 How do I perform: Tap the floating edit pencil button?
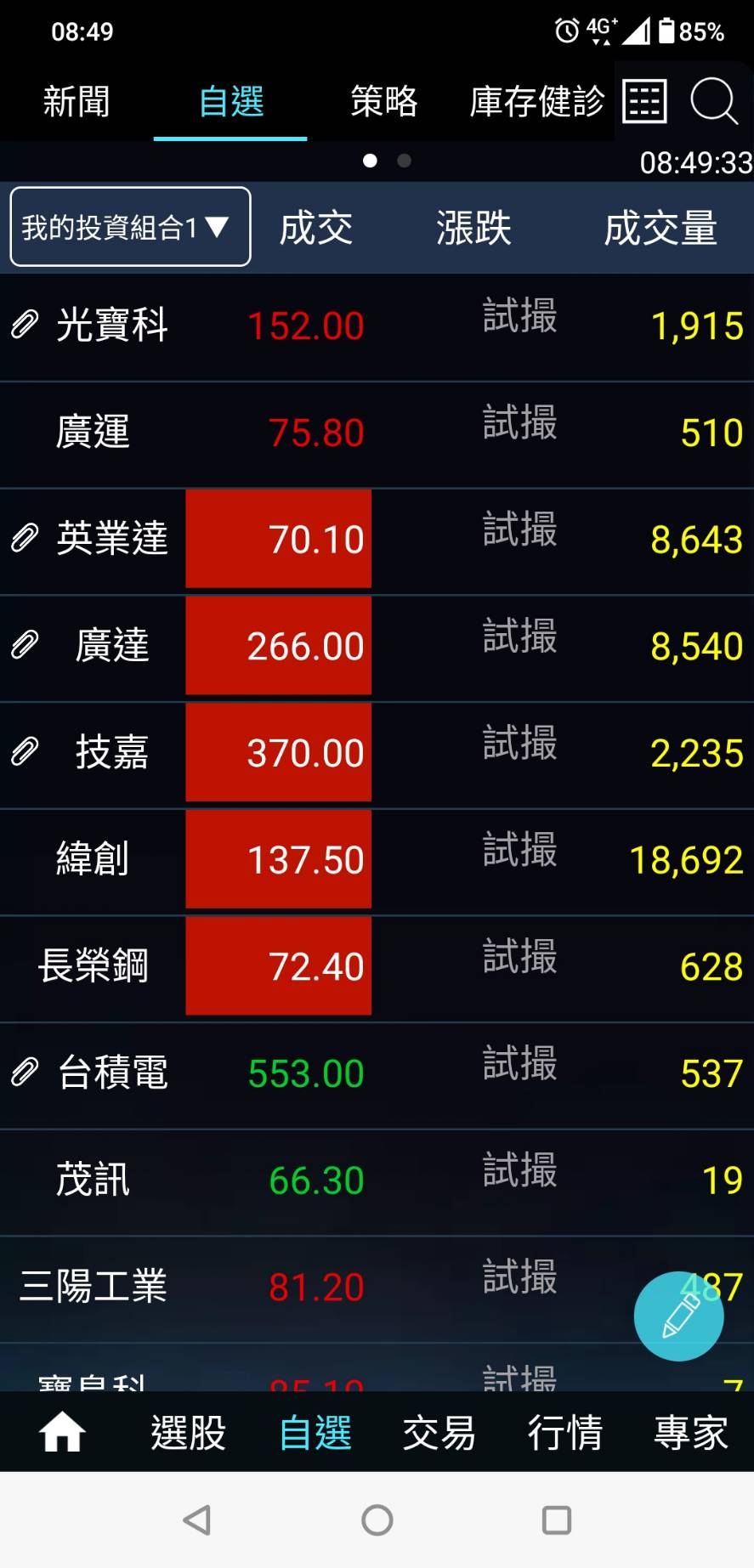[x=679, y=1316]
